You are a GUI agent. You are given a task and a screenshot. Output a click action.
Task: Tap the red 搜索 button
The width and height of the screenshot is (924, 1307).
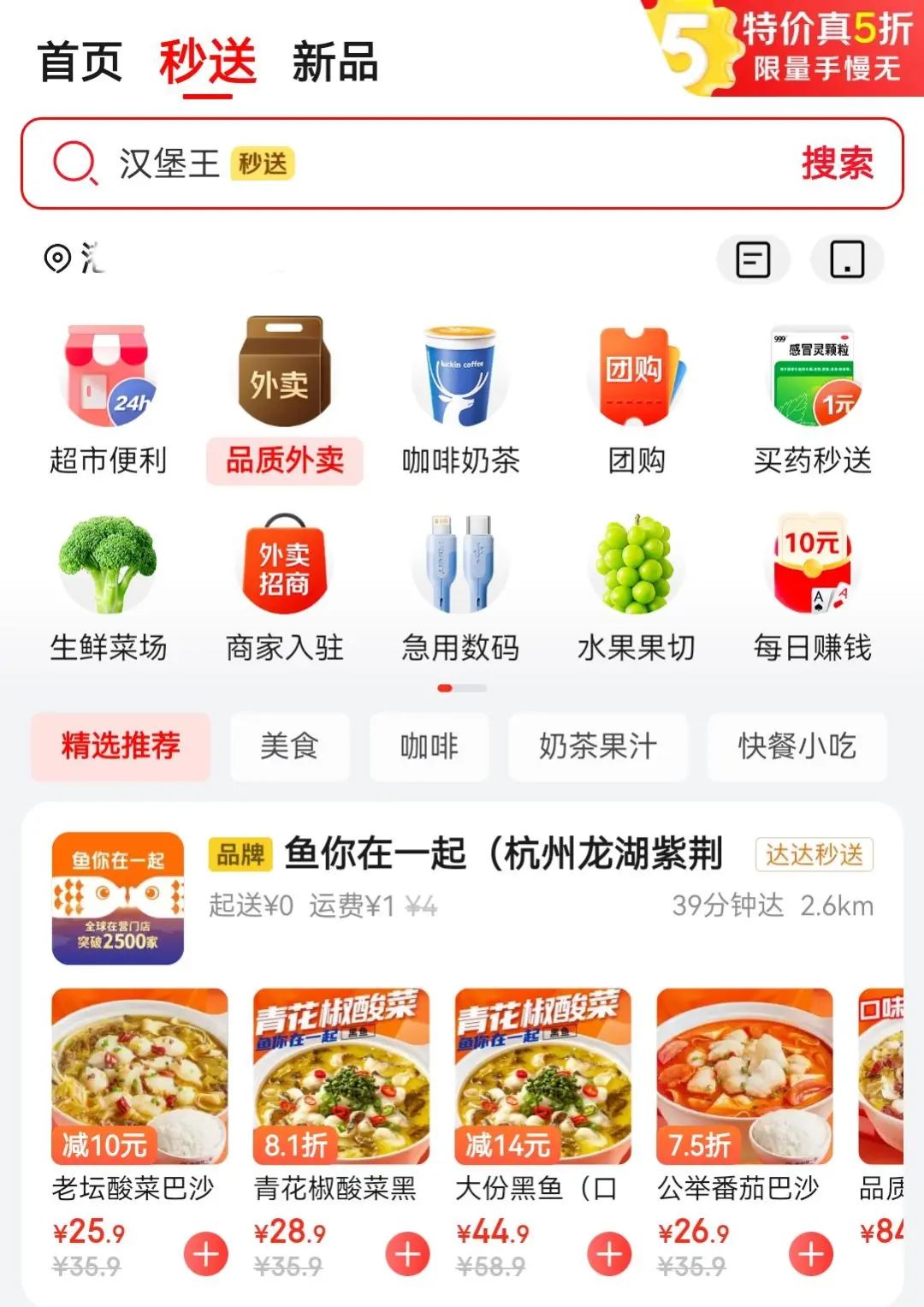click(837, 163)
